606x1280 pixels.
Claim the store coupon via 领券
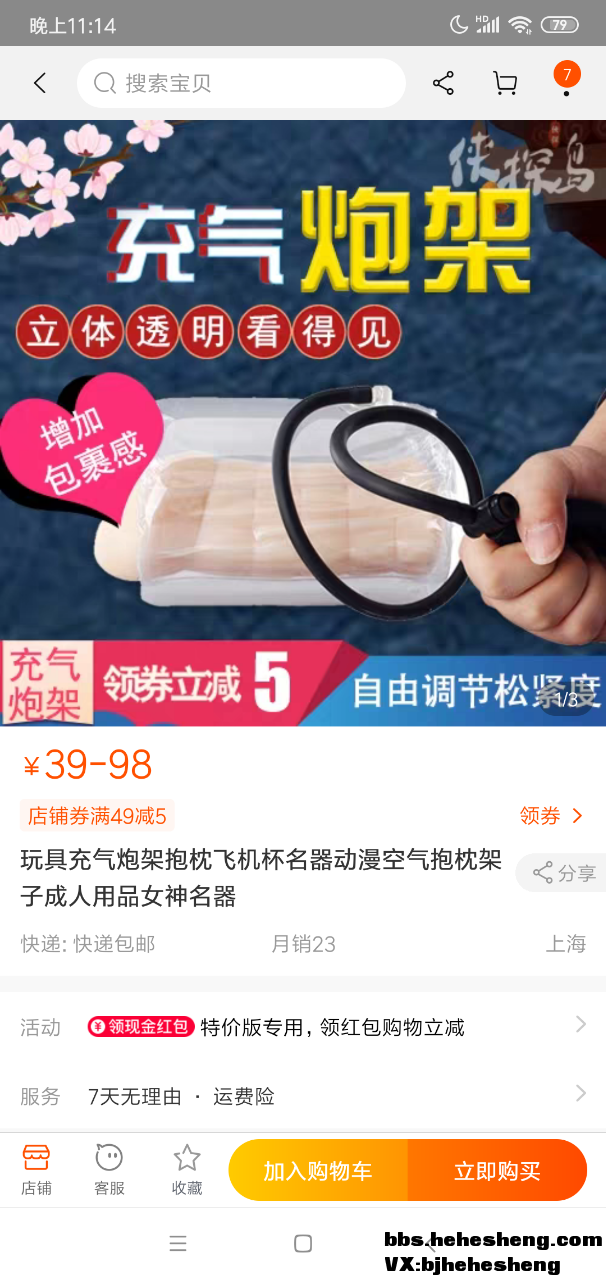click(550, 816)
